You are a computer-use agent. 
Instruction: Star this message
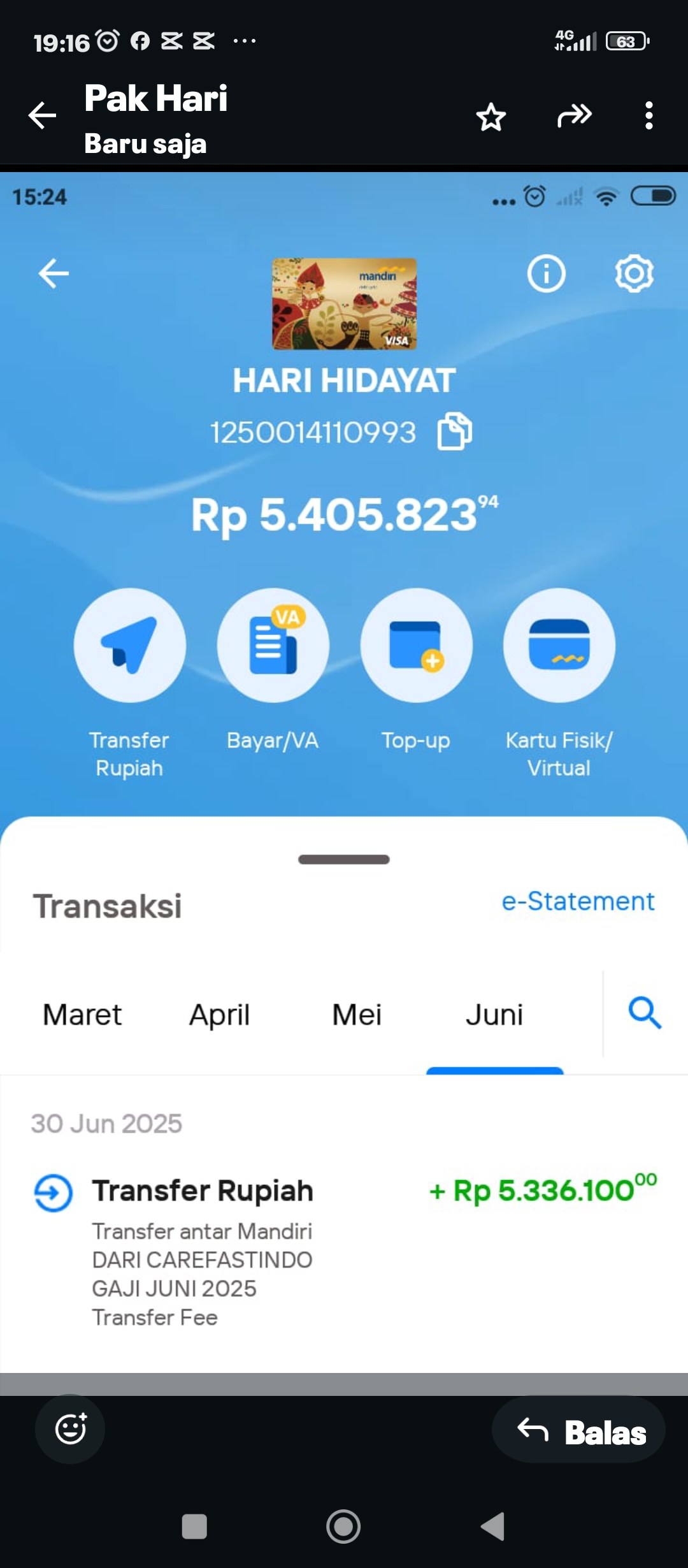pos(491,117)
